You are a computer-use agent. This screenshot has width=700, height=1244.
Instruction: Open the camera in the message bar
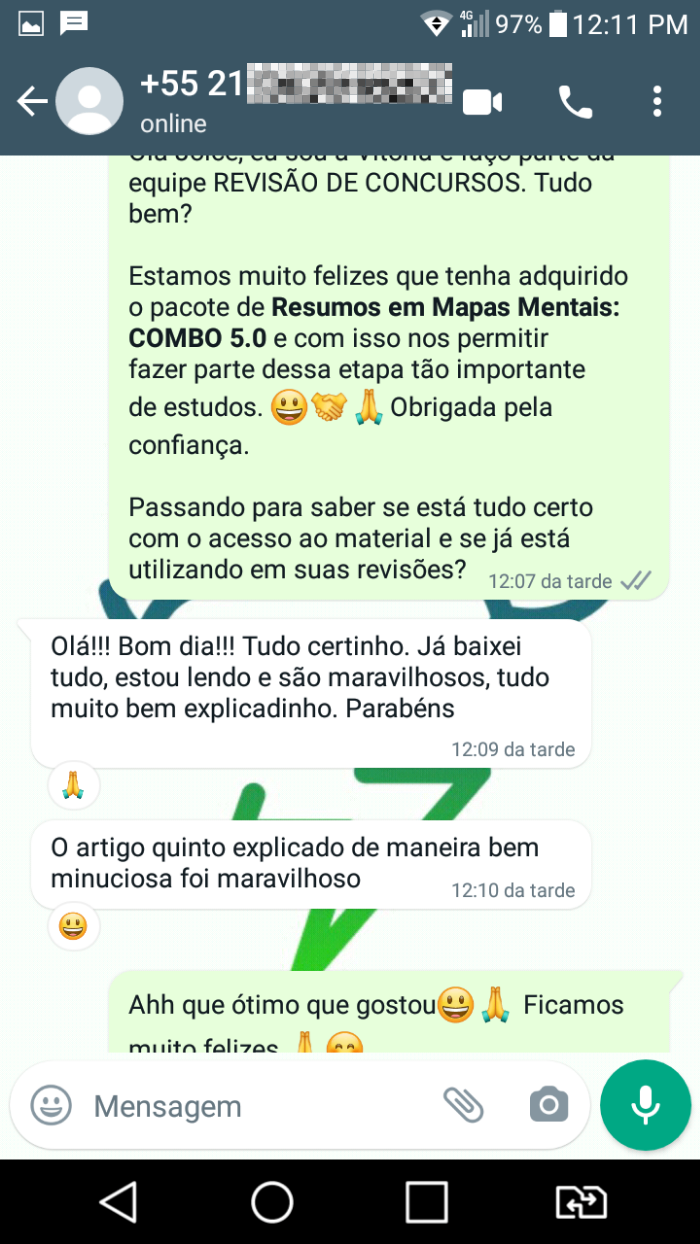tap(548, 1105)
